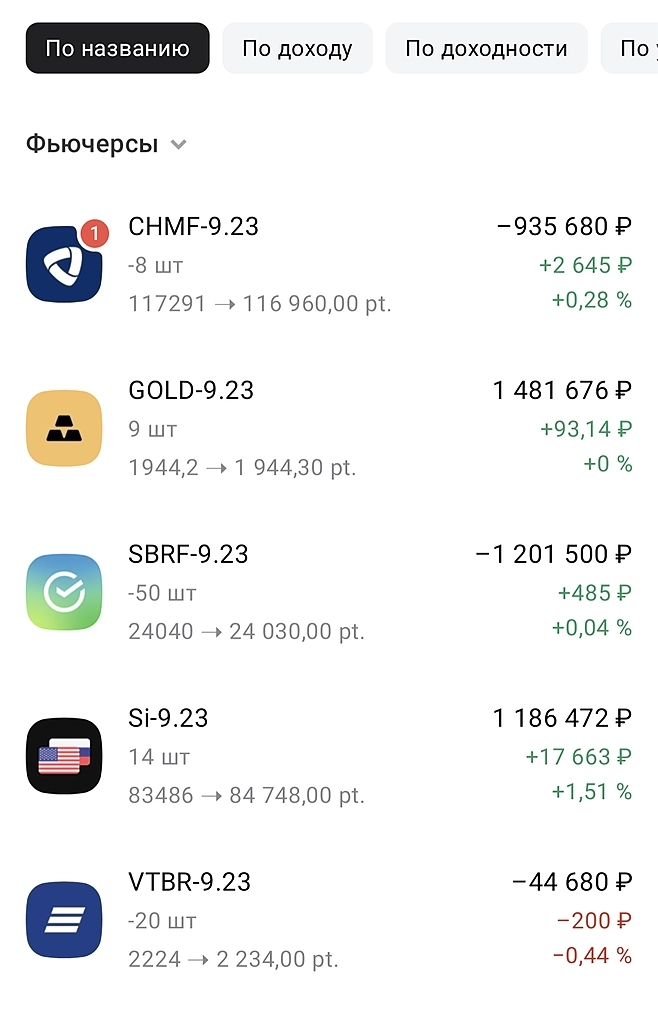The width and height of the screenshot is (658, 1024).
Task: Open the GOLD-9.23 futures position
Action: 329,429
